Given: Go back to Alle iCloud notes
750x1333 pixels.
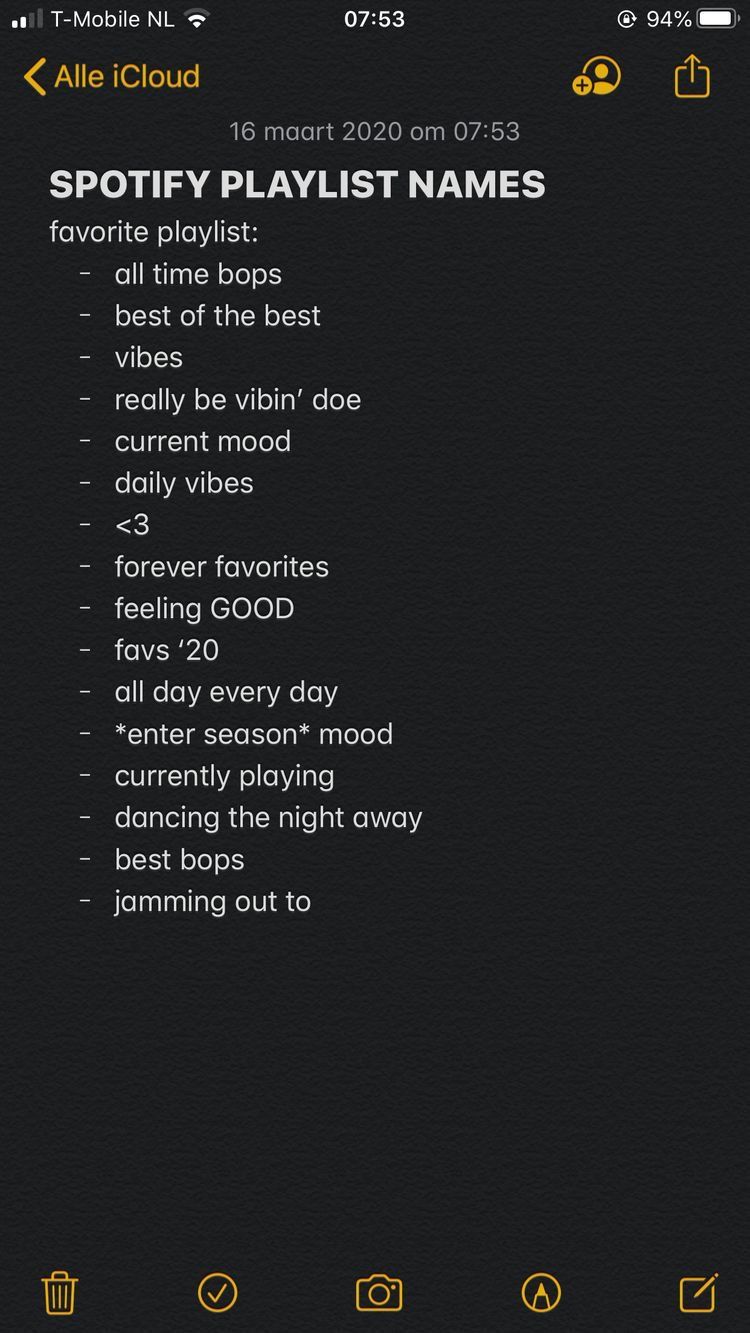Looking at the screenshot, I should [x=112, y=77].
